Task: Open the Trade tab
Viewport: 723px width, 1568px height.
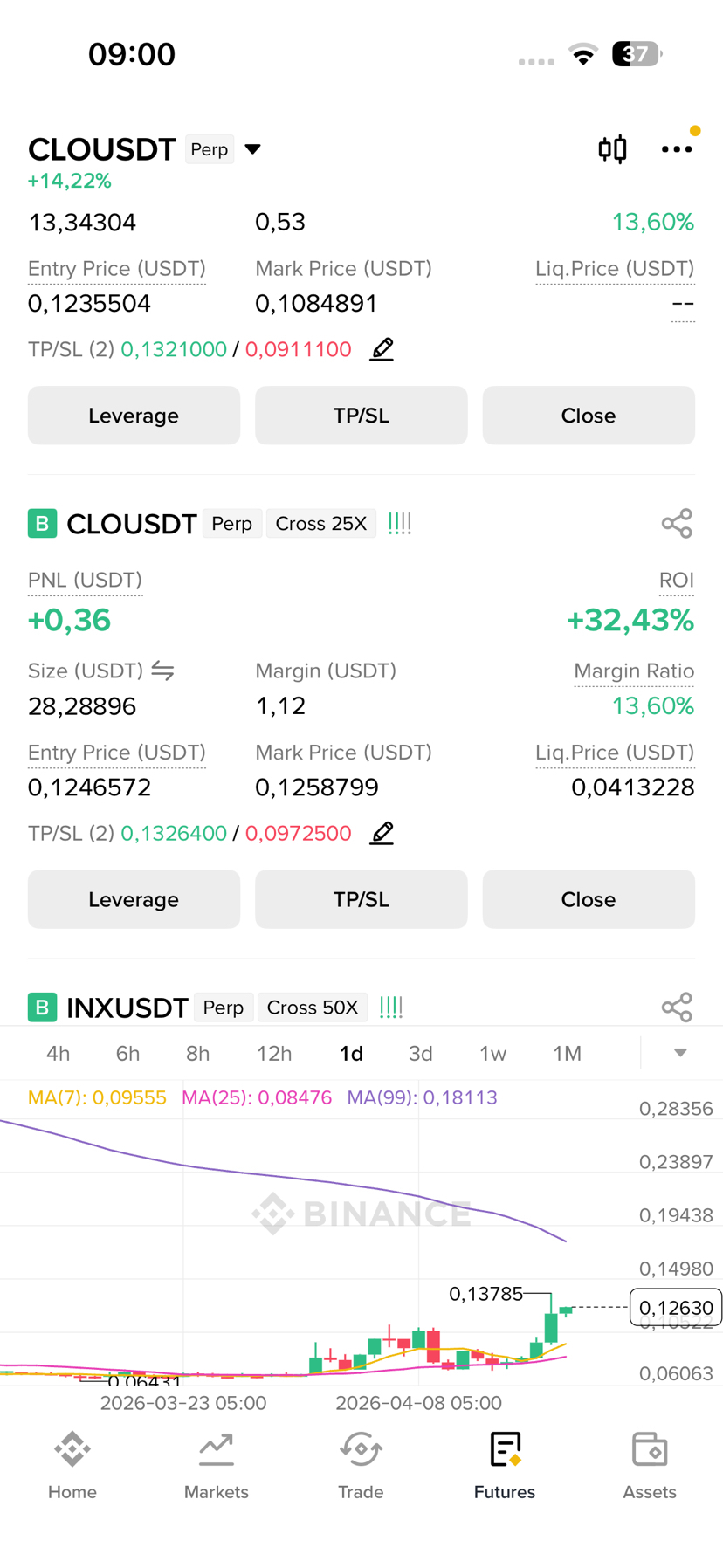Action: click(361, 1466)
